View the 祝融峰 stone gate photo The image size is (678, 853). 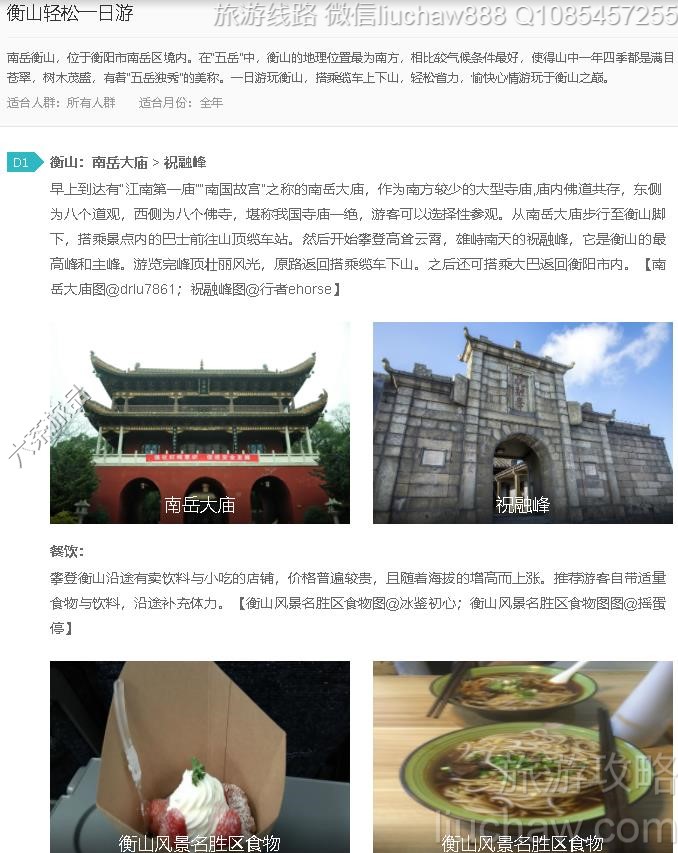click(522, 422)
